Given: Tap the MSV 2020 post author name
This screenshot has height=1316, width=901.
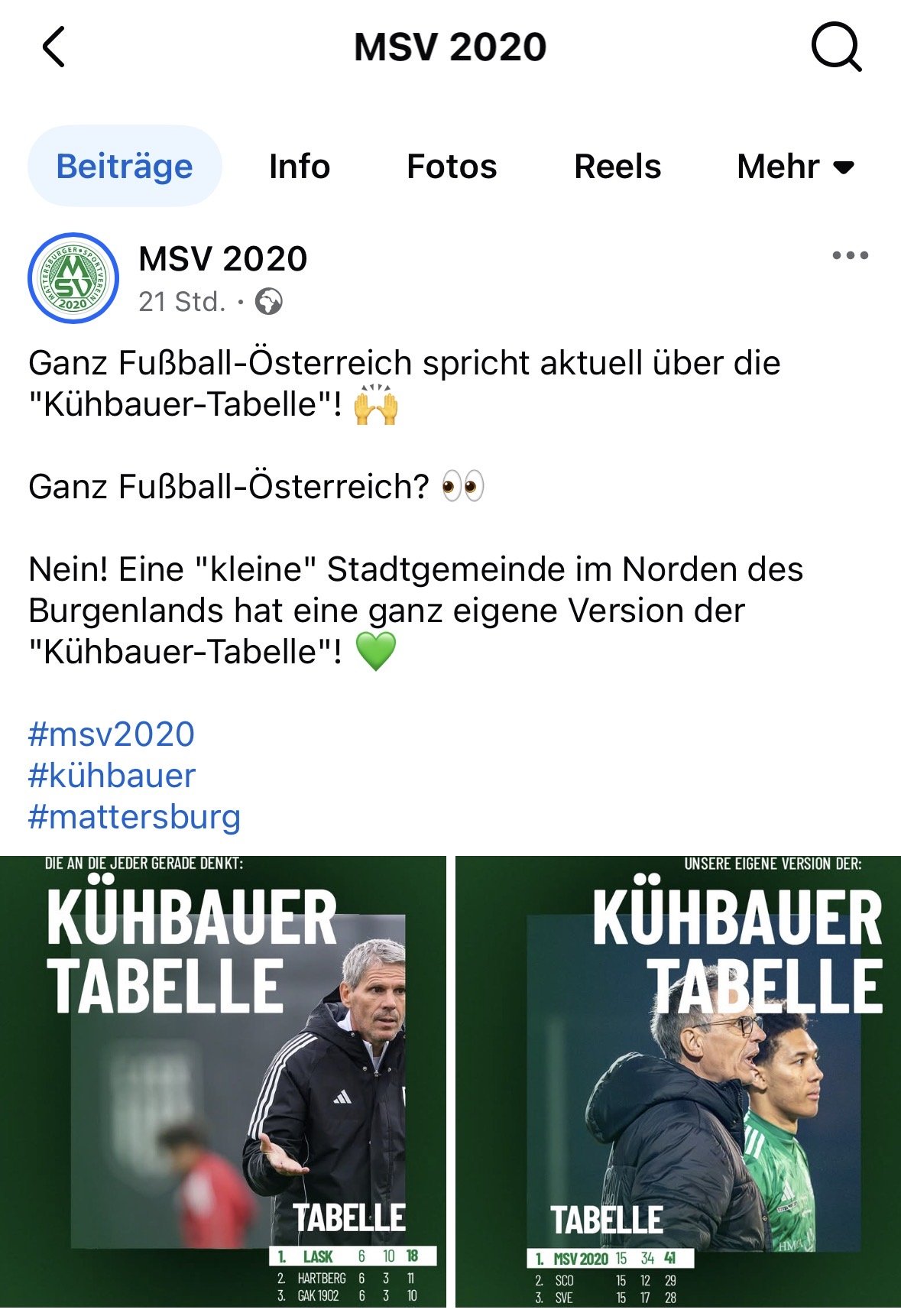Looking at the screenshot, I should pos(223,258).
